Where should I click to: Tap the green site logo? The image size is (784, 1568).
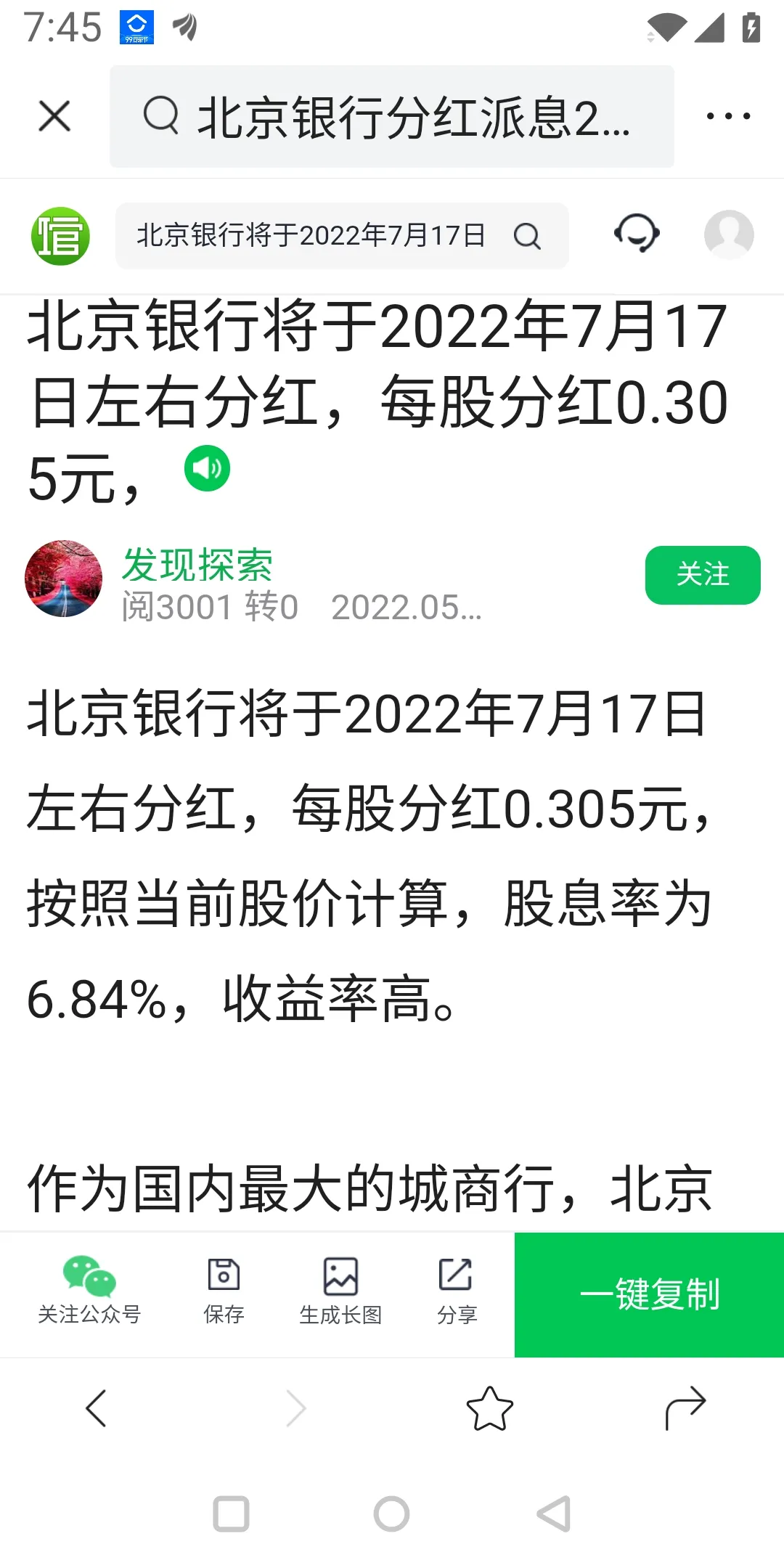tap(60, 236)
